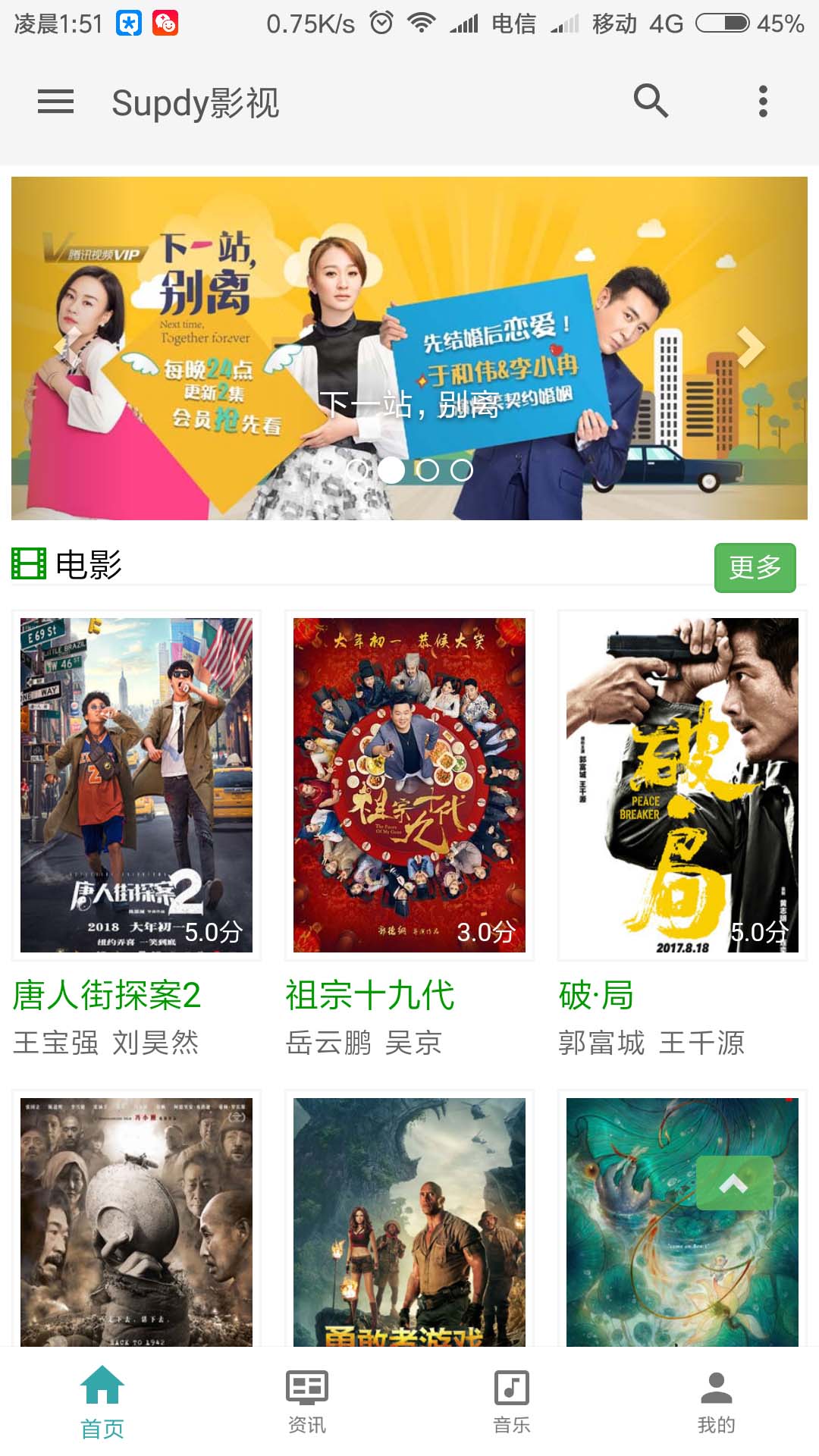This screenshot has width=819, height=1456.
Task: Advance to the next banner slide
Action: pos(749,347)
